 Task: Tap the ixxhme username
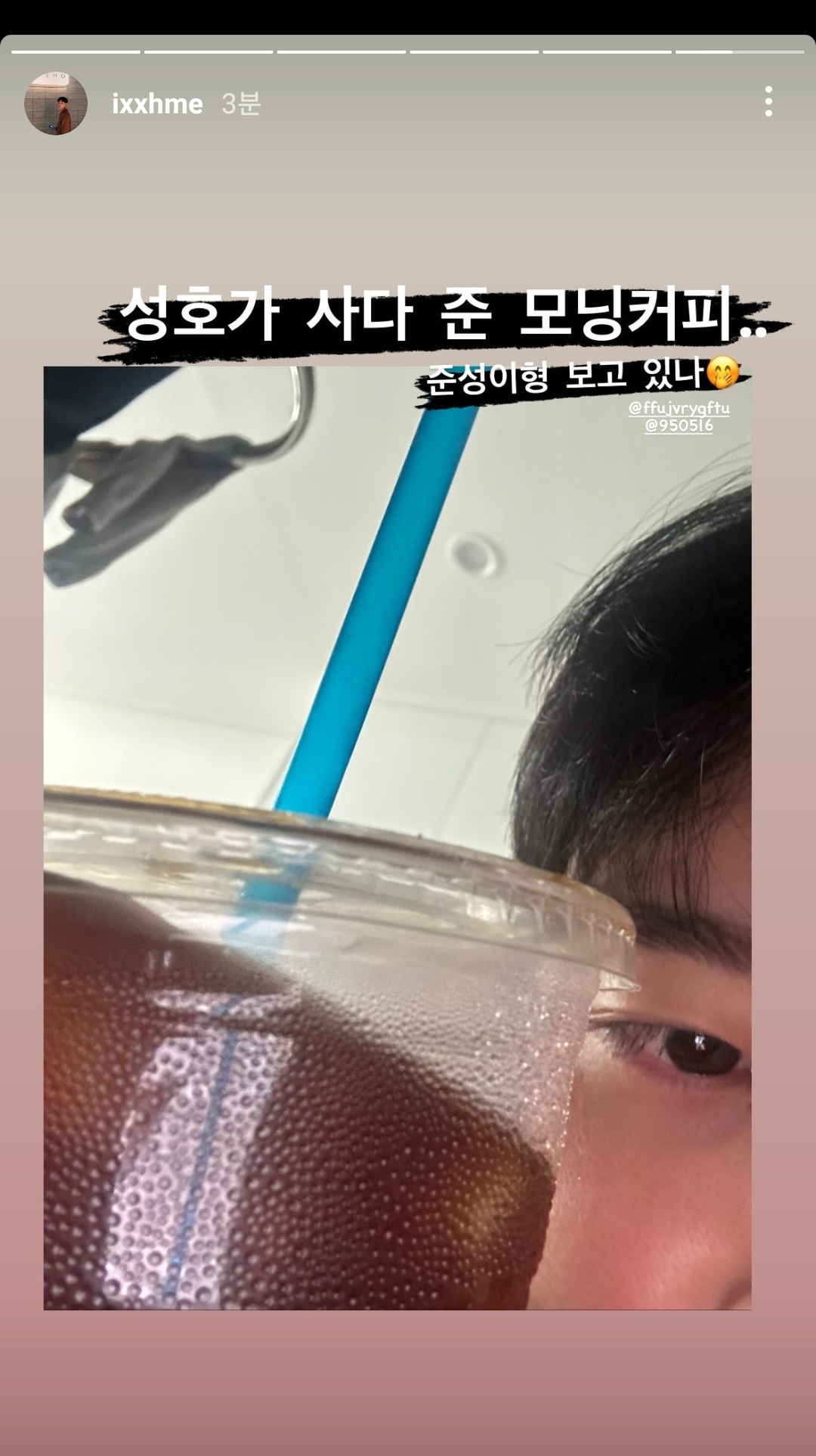tap(157, 104)
